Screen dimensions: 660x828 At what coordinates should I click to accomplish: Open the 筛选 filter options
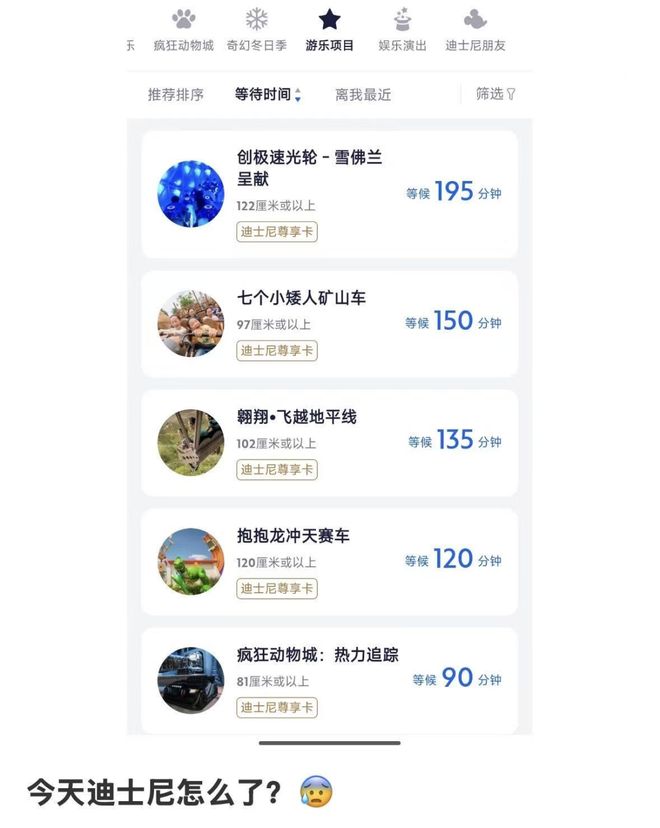(495, 94)
